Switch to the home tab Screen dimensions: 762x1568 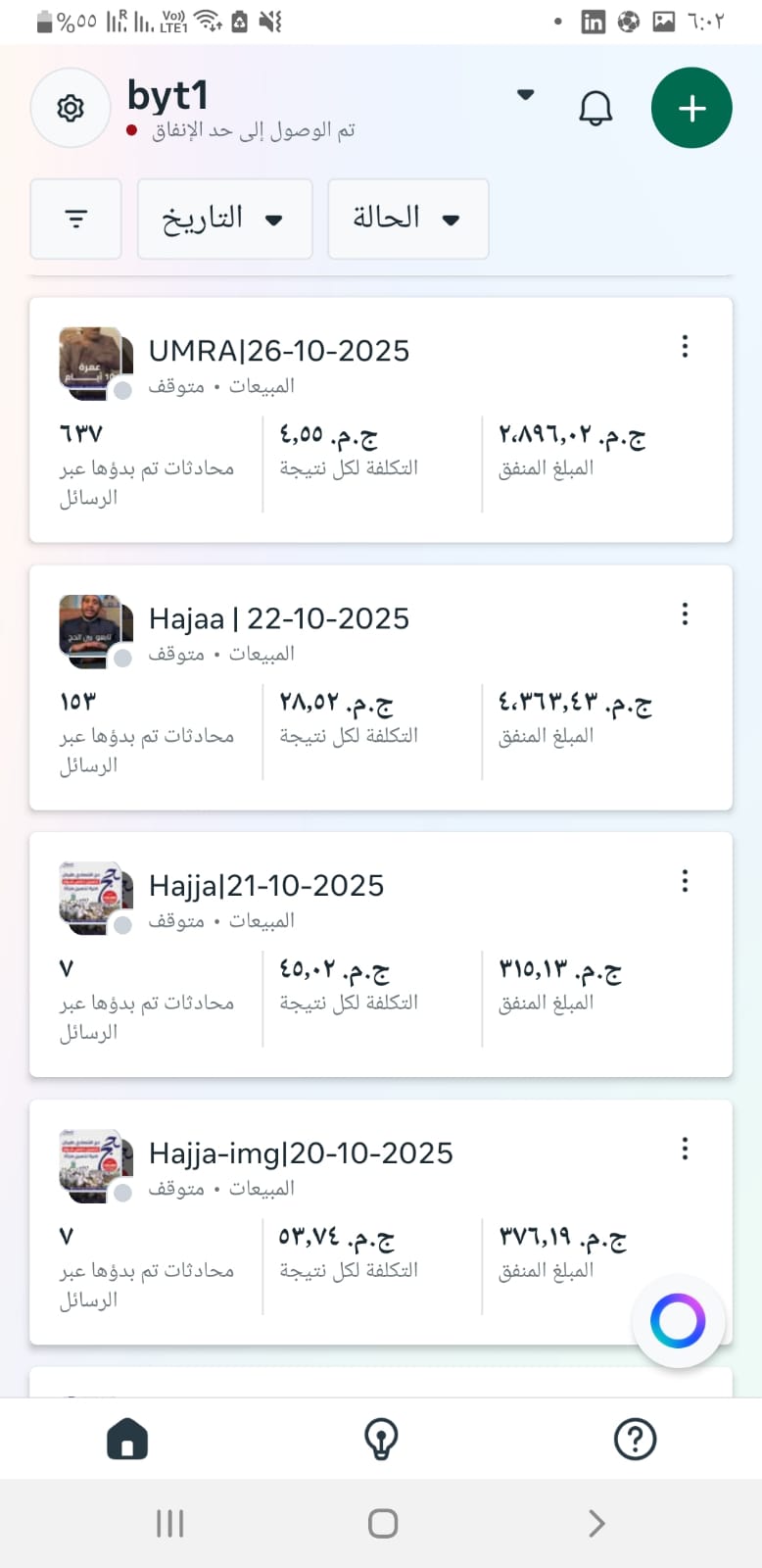pos(127,1439)
